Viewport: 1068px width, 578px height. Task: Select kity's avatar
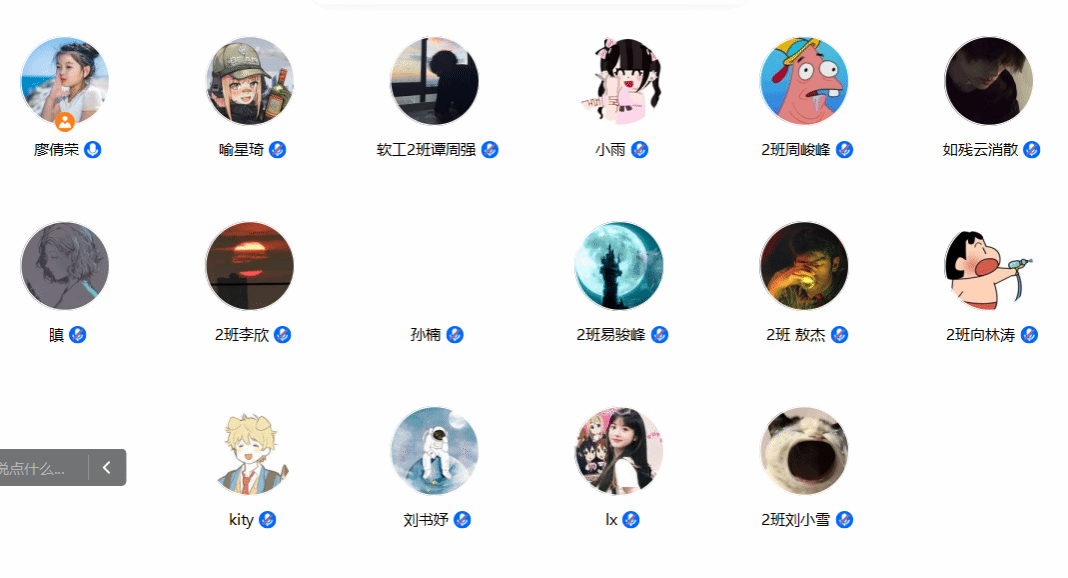pos(250,451)
